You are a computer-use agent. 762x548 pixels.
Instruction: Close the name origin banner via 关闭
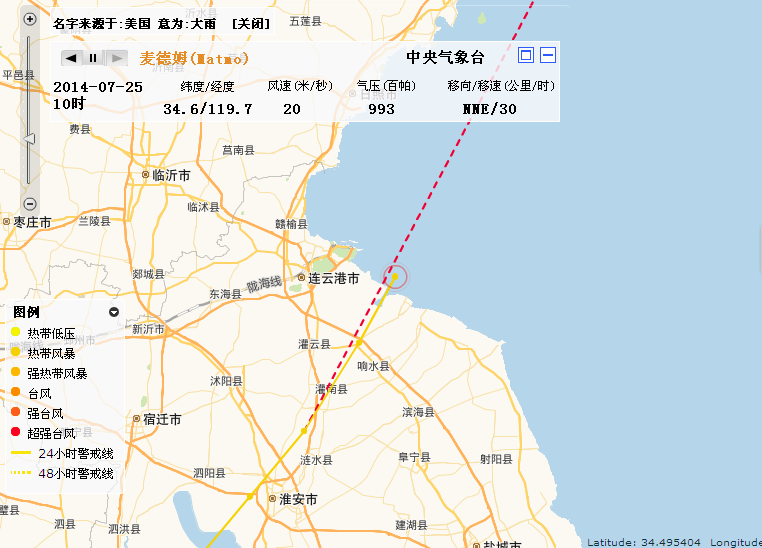click(250, 23)
